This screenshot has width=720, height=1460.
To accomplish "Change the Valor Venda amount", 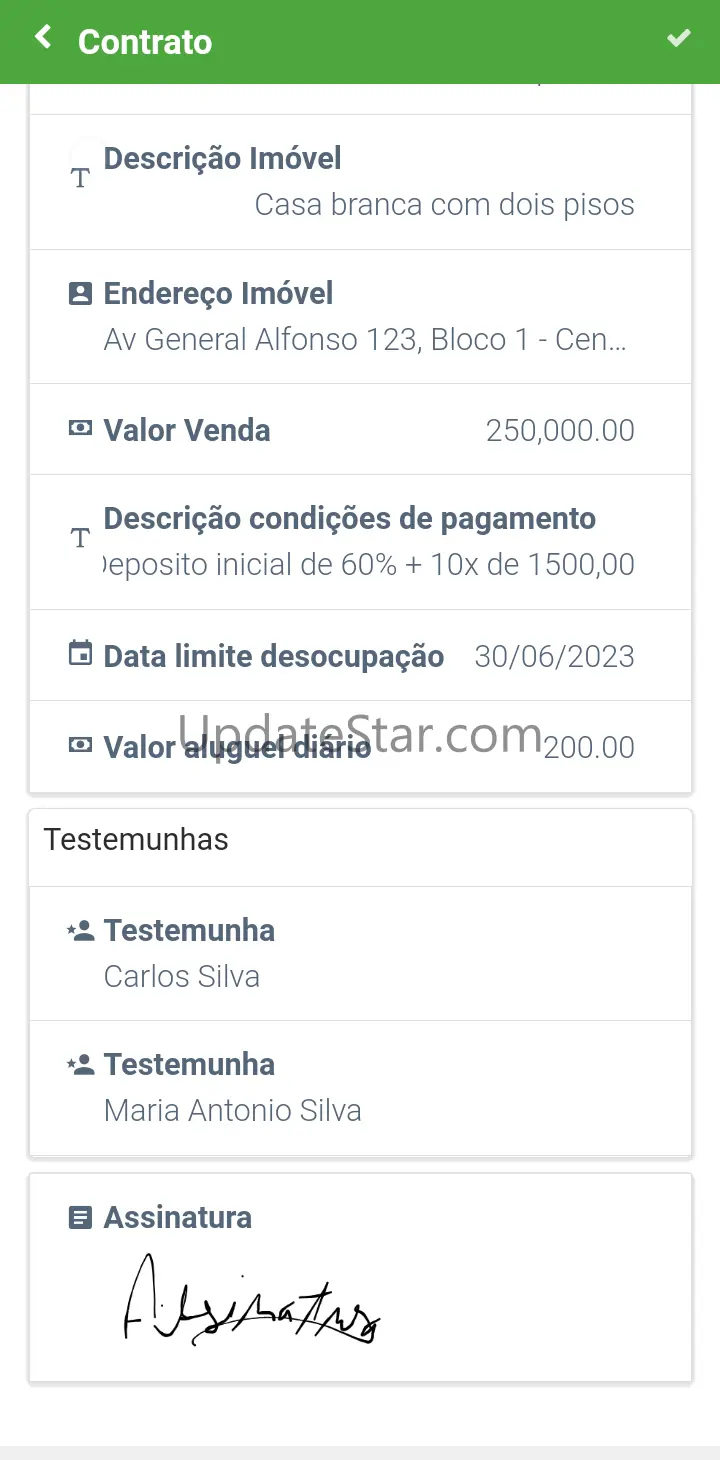I will point(360,430).
